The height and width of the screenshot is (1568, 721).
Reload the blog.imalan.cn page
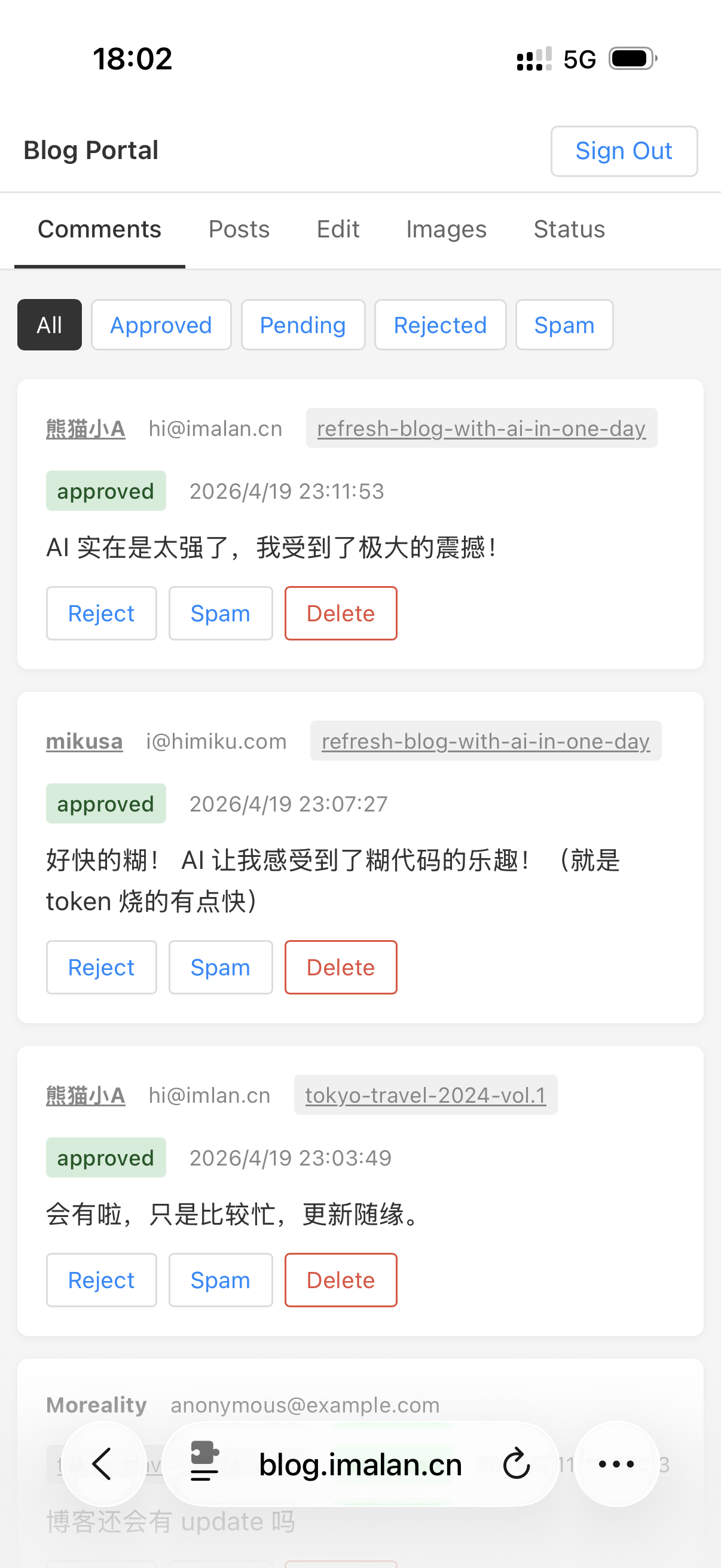pyautogui.click(x=517, y=1464)
